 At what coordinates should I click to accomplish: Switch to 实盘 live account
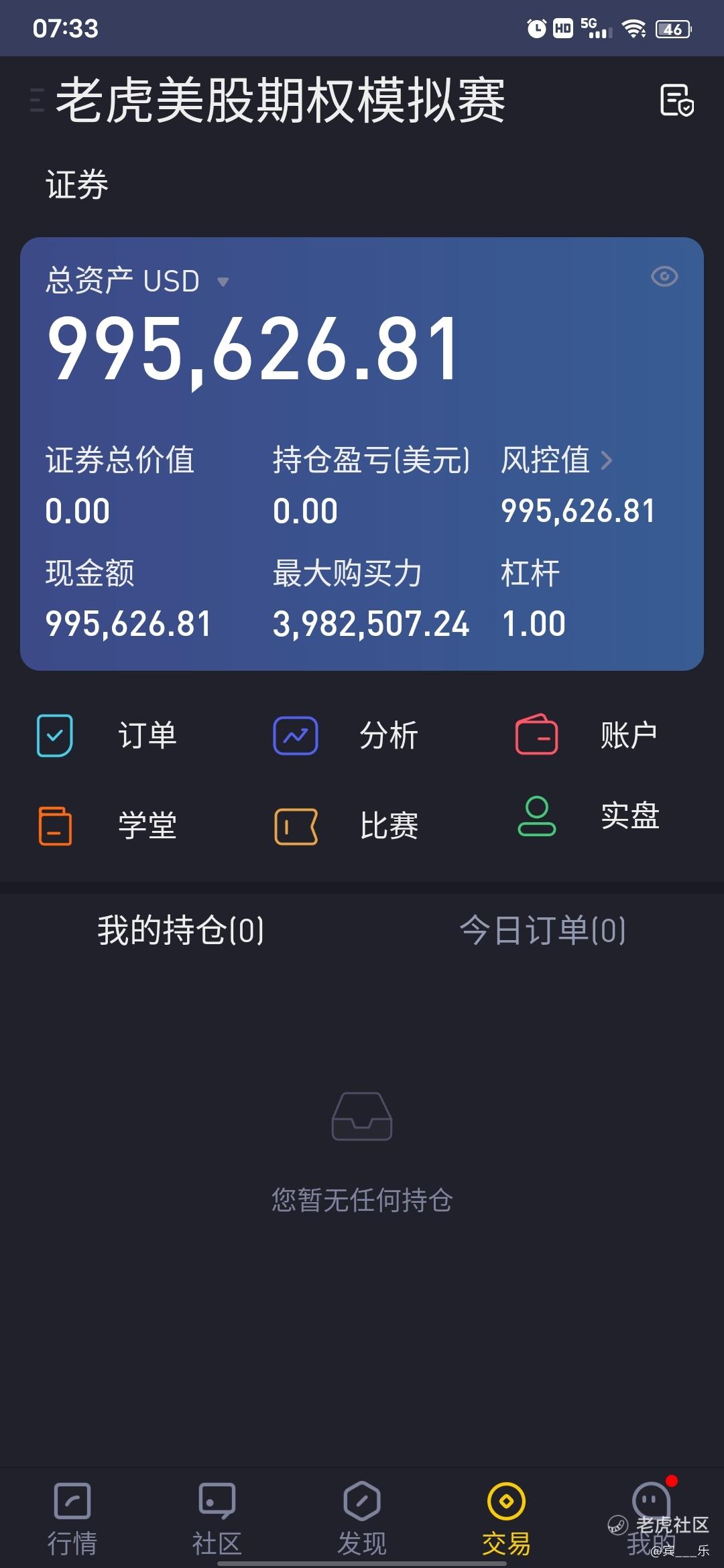588,816
